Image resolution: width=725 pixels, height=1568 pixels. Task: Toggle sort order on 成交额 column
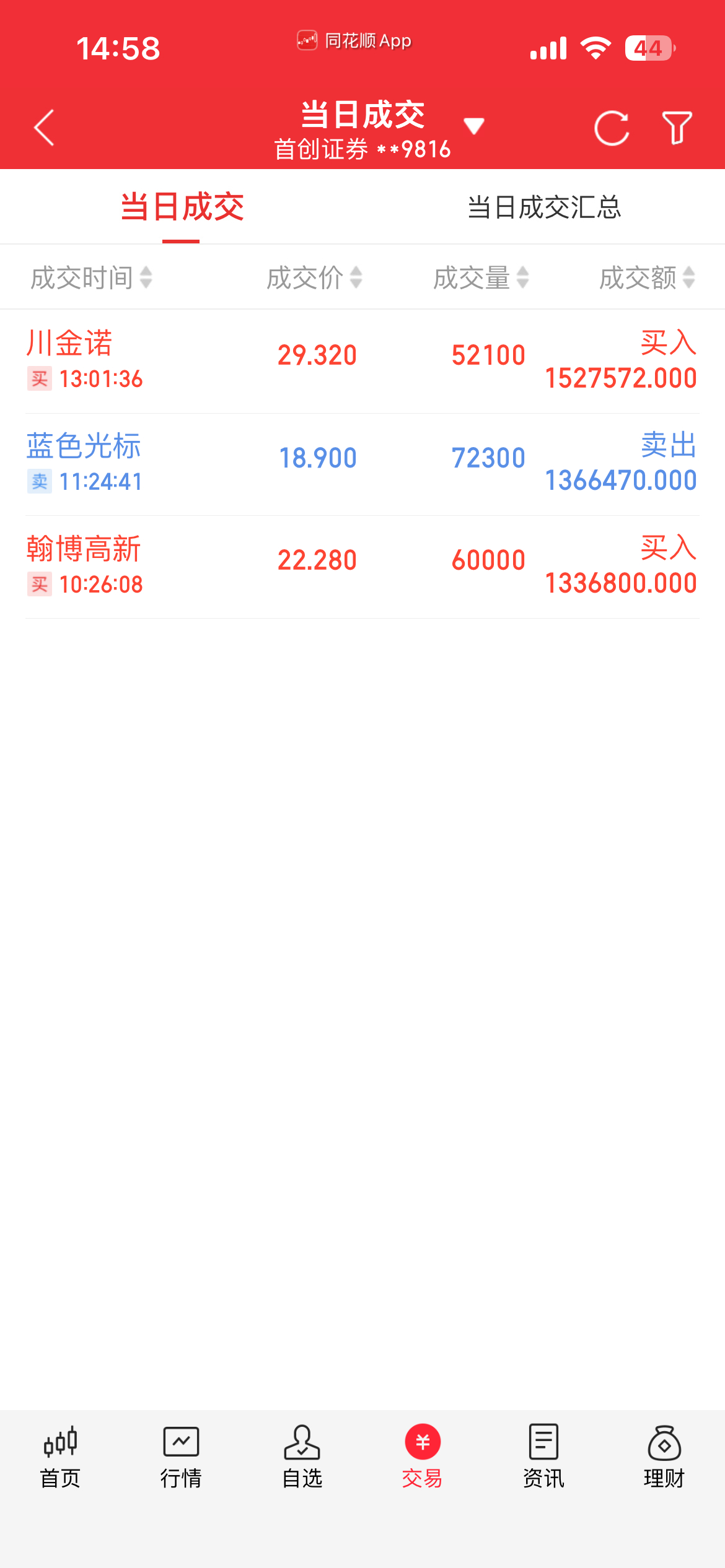coord(645,279)
